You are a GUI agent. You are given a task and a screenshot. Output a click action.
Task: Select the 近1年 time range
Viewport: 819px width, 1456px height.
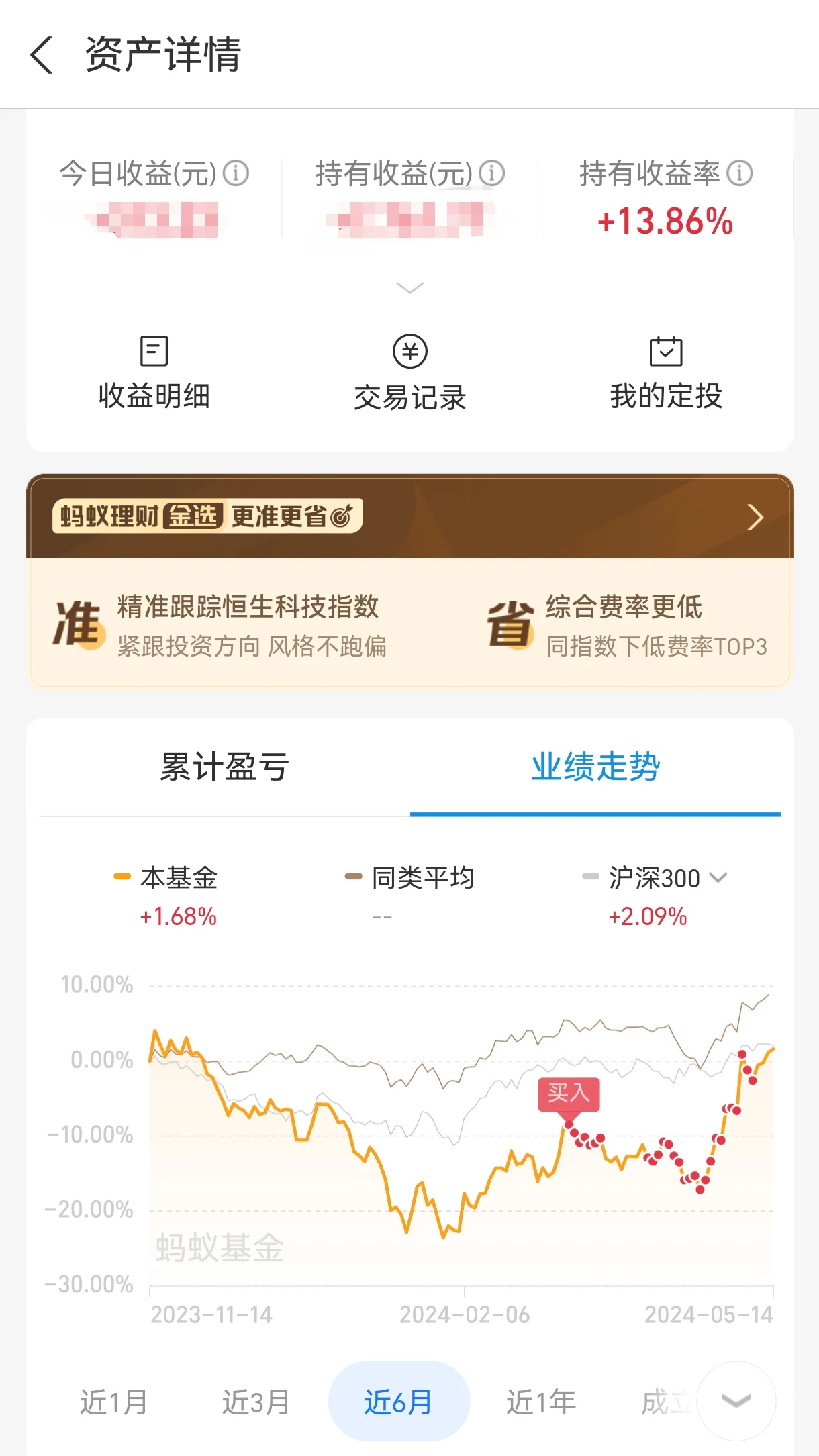click(540, 1402)
